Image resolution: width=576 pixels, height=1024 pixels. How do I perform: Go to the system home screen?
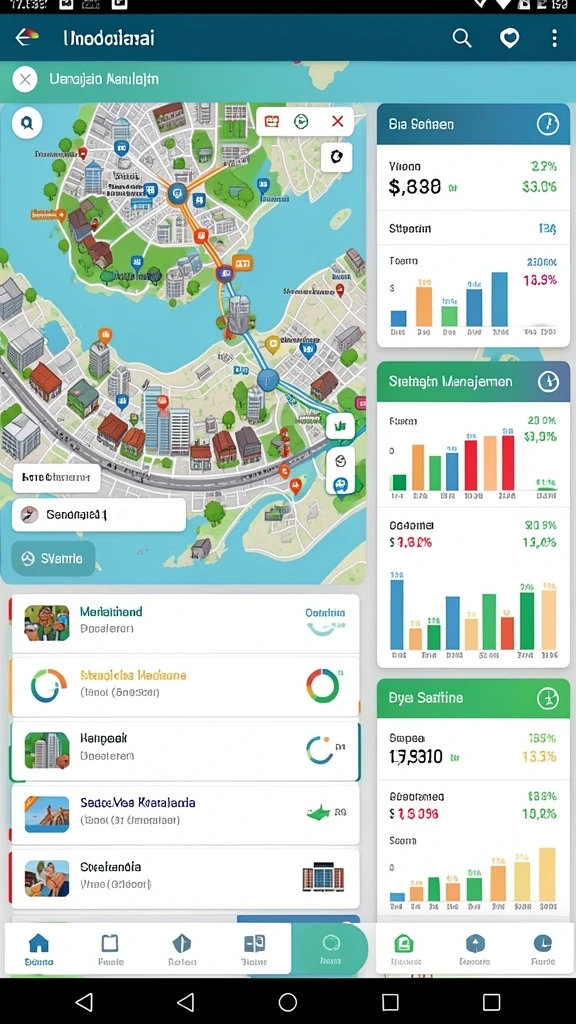[x=287, y=1002]
